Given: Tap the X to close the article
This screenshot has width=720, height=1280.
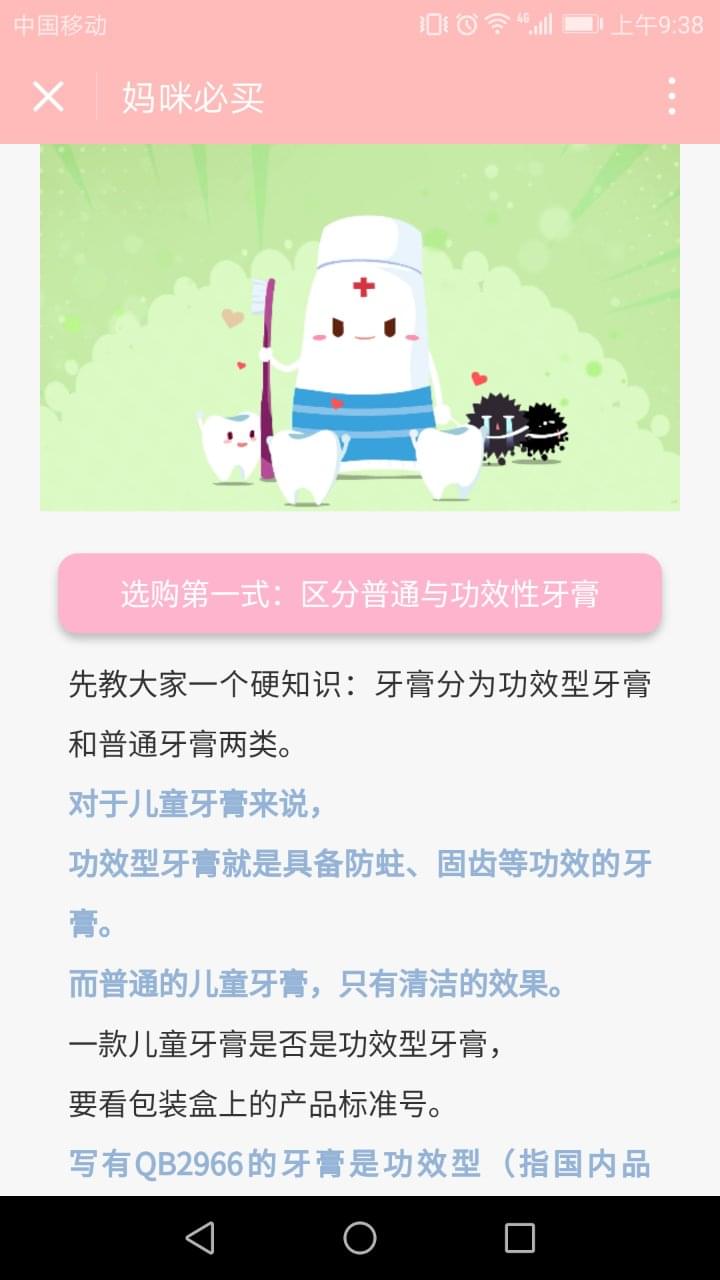Looking at the screenshot, I should pyautogui.click(x=46, y=96).
